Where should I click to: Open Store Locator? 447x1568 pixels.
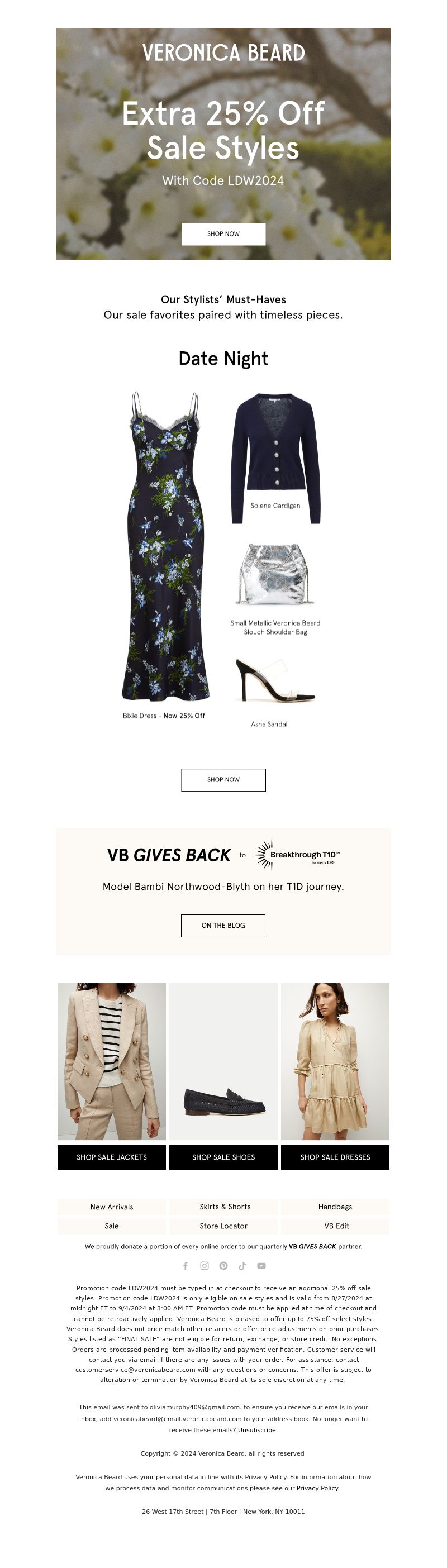pyautogui.click(x=223, y=1226)
